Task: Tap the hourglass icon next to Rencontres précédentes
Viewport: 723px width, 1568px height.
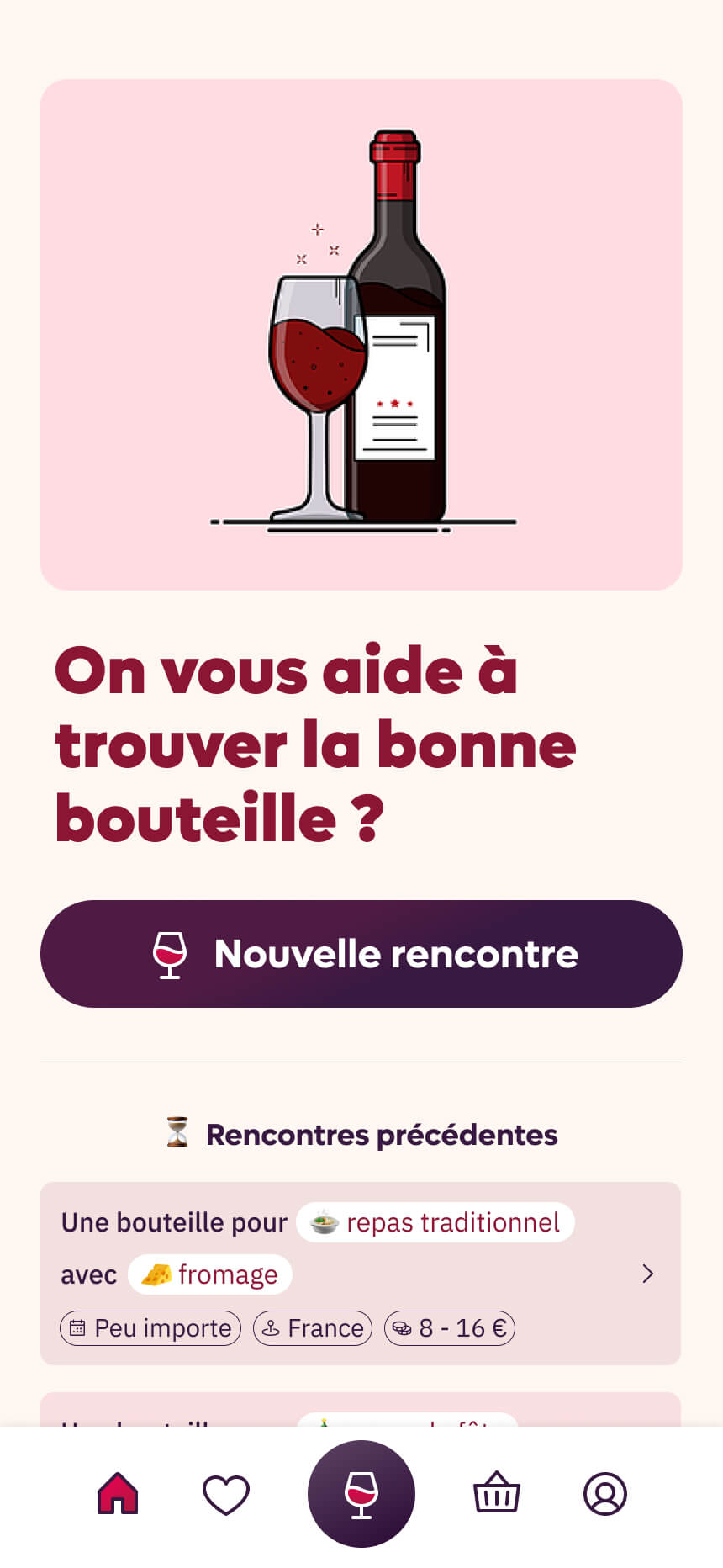Action: pos(177,1133)
